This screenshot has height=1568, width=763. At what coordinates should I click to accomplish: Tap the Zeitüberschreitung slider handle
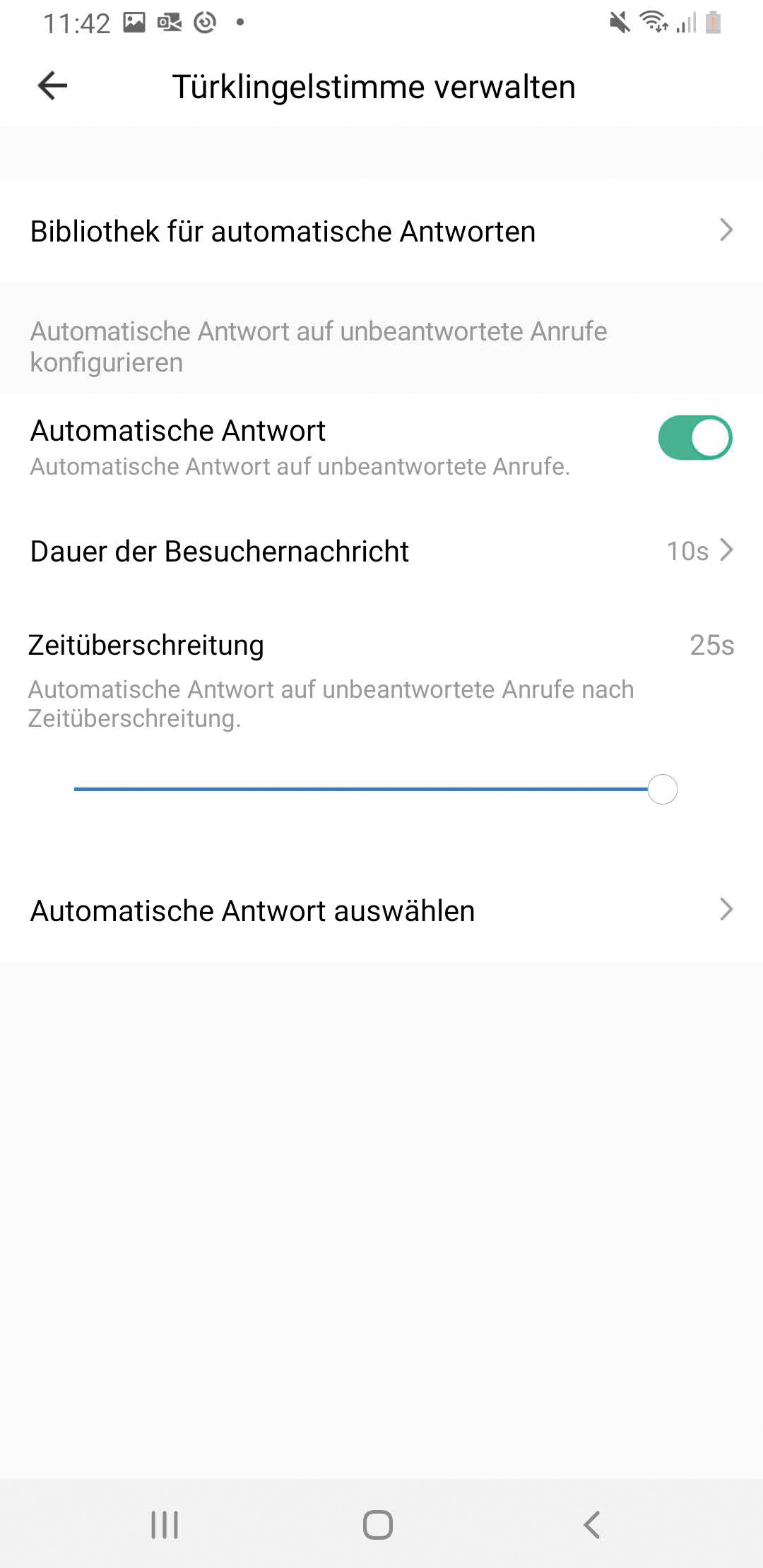[663, 789]
